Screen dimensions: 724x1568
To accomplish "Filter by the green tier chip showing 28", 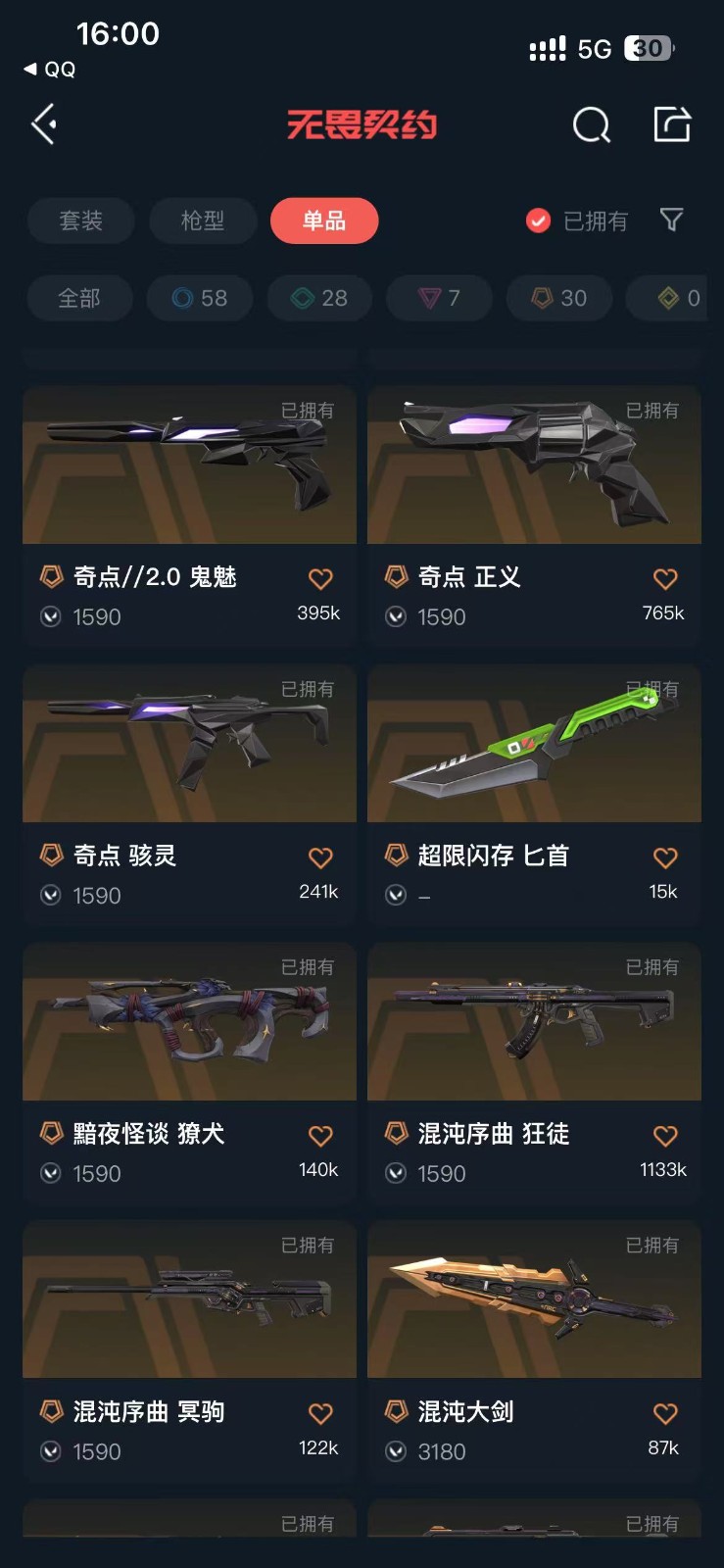I will click(x=320, y=298).
